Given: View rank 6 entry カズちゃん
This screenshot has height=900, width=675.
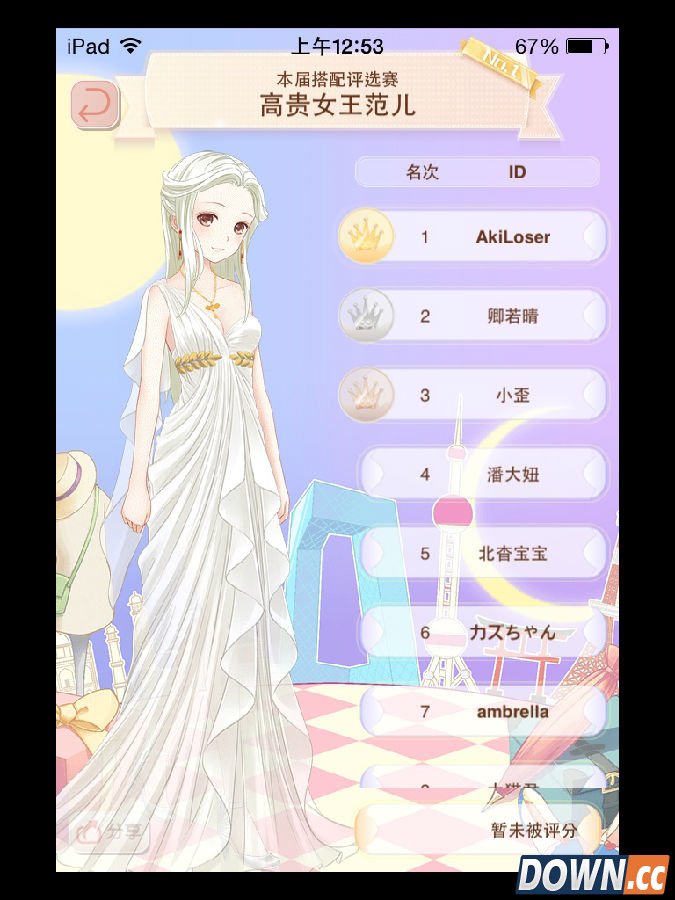Looking at the screenshot, I should point(483,632).
